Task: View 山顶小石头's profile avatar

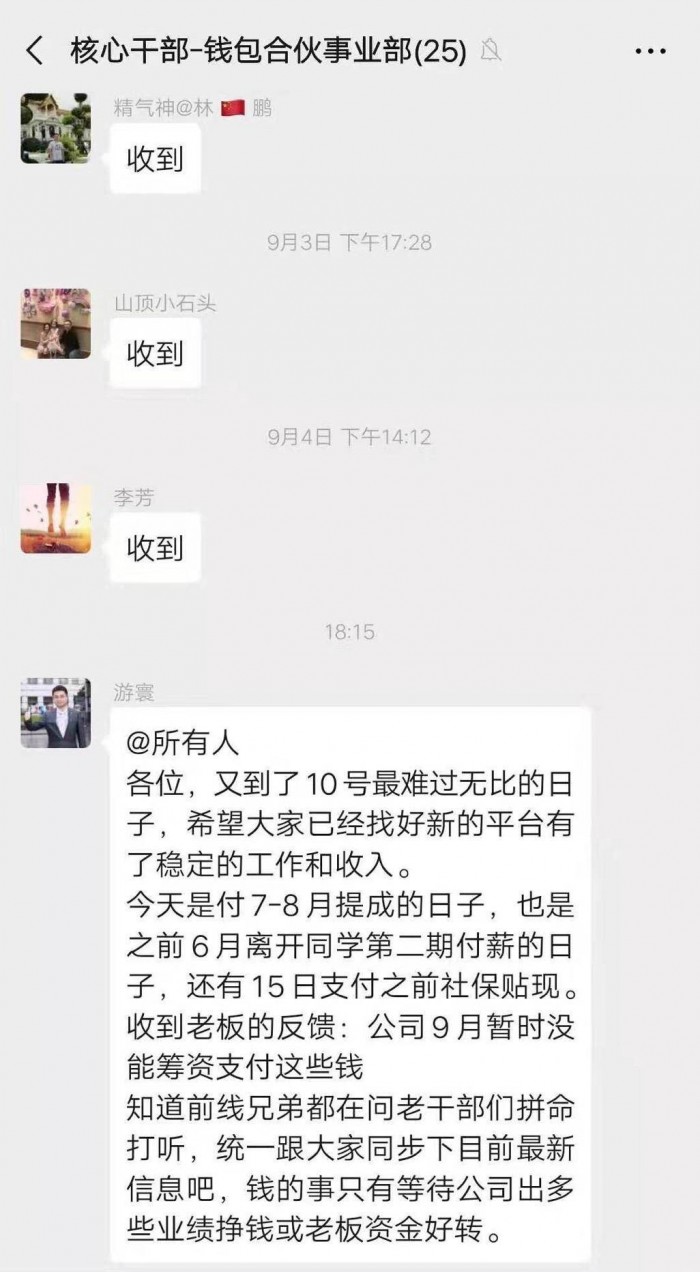Action: (56, 324)
